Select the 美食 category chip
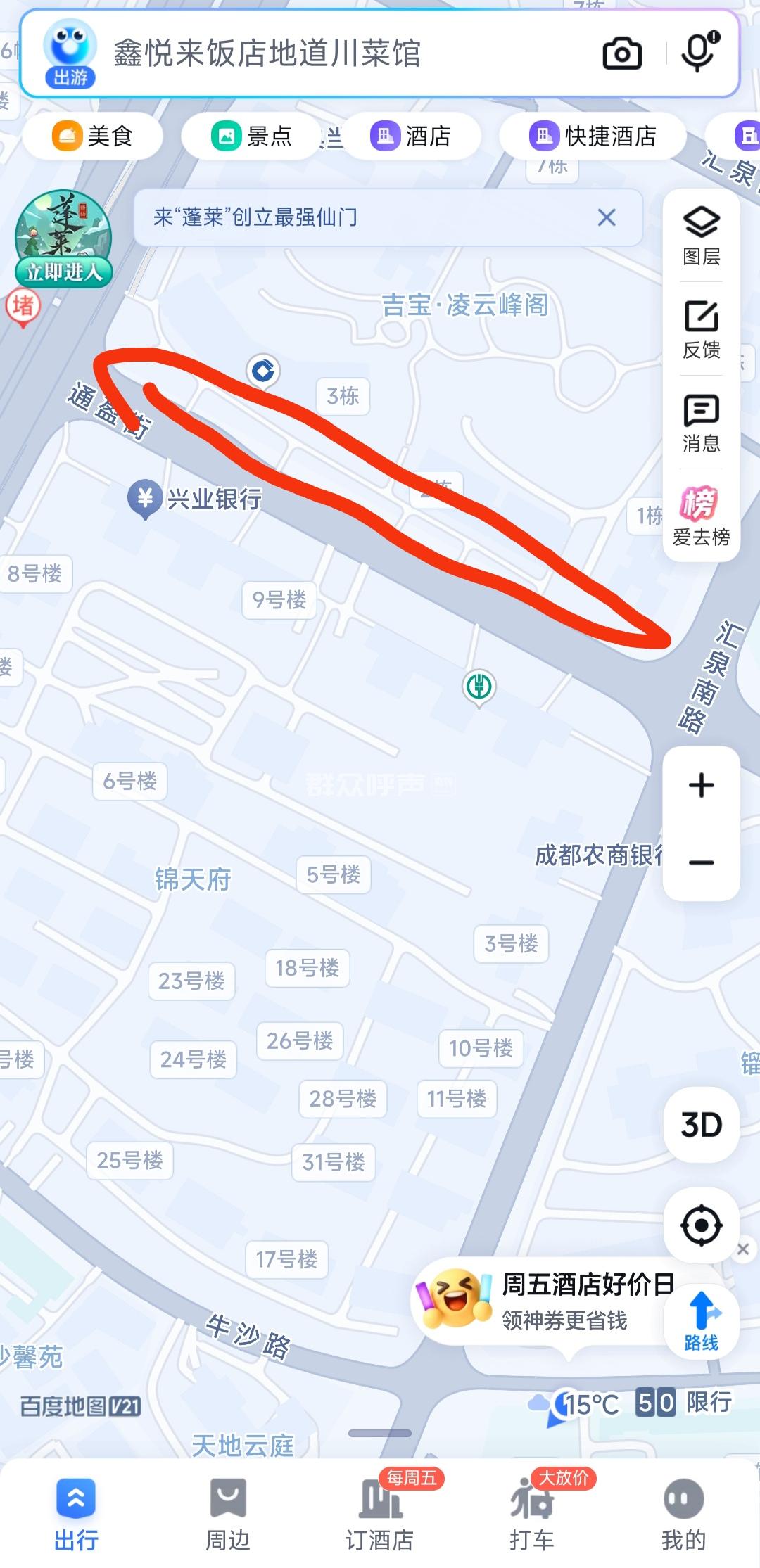The image size is (760, 1568). tap(93, 136)
